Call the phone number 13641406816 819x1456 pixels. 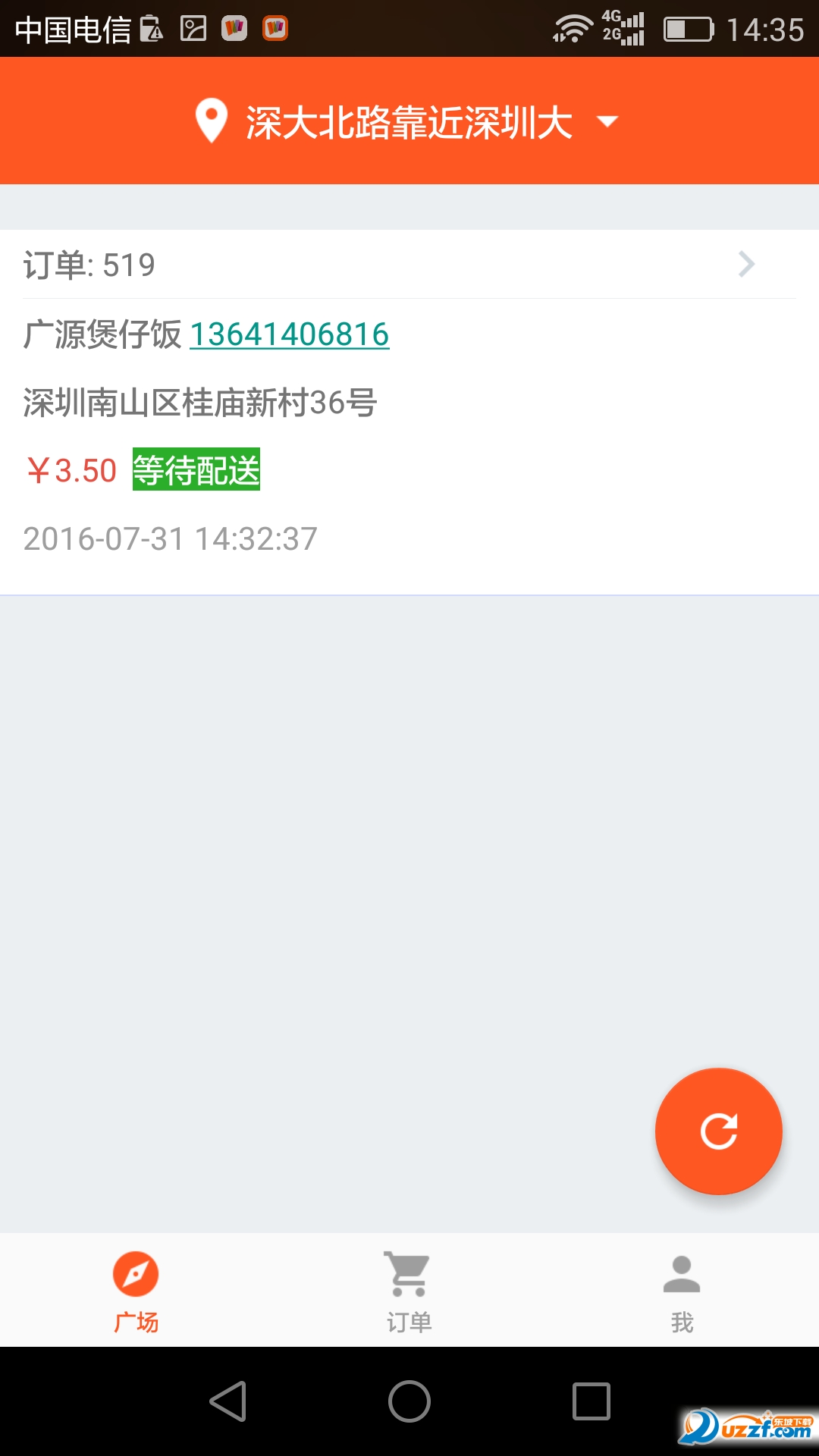pyautogui.click(x=289, y=334)
